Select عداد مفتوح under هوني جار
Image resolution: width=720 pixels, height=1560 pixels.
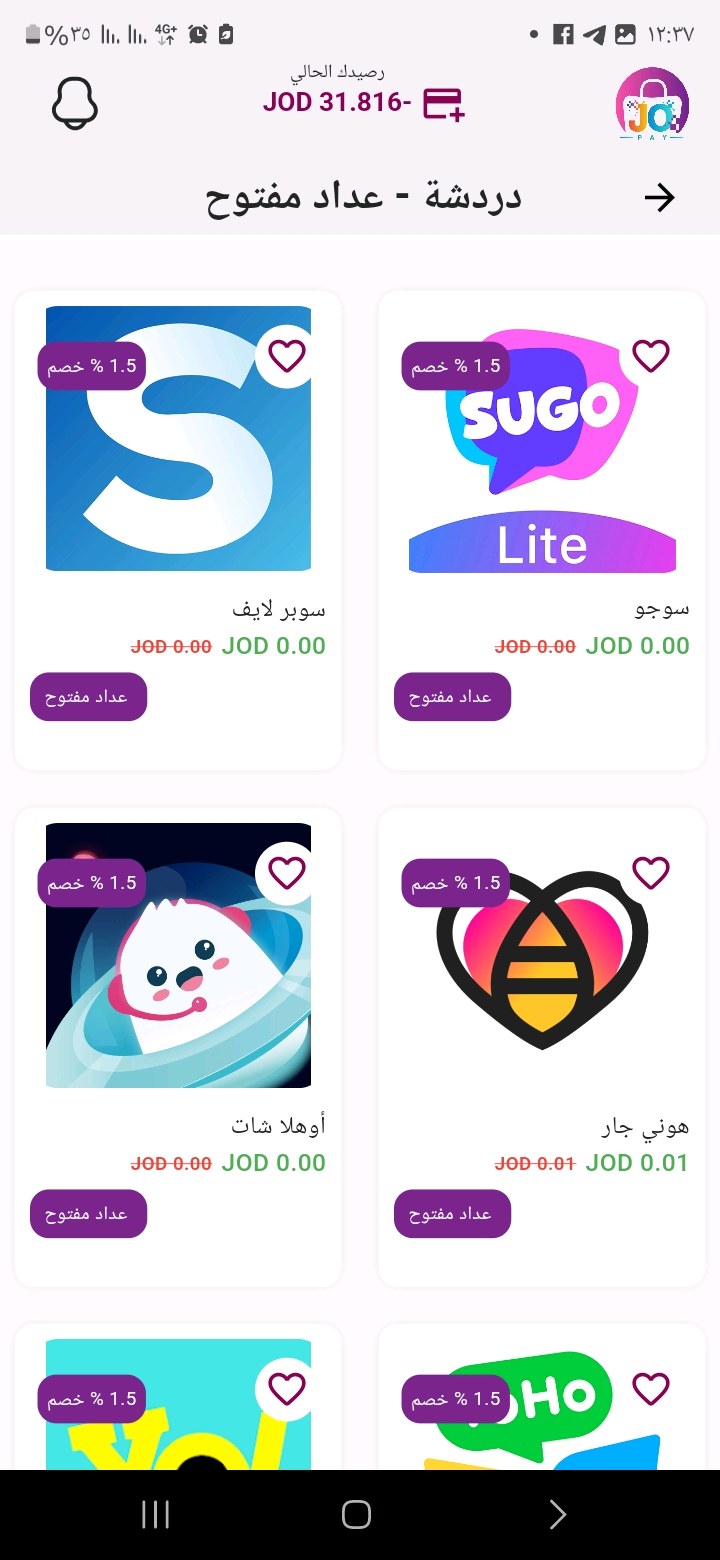(x=452, y=1214)
